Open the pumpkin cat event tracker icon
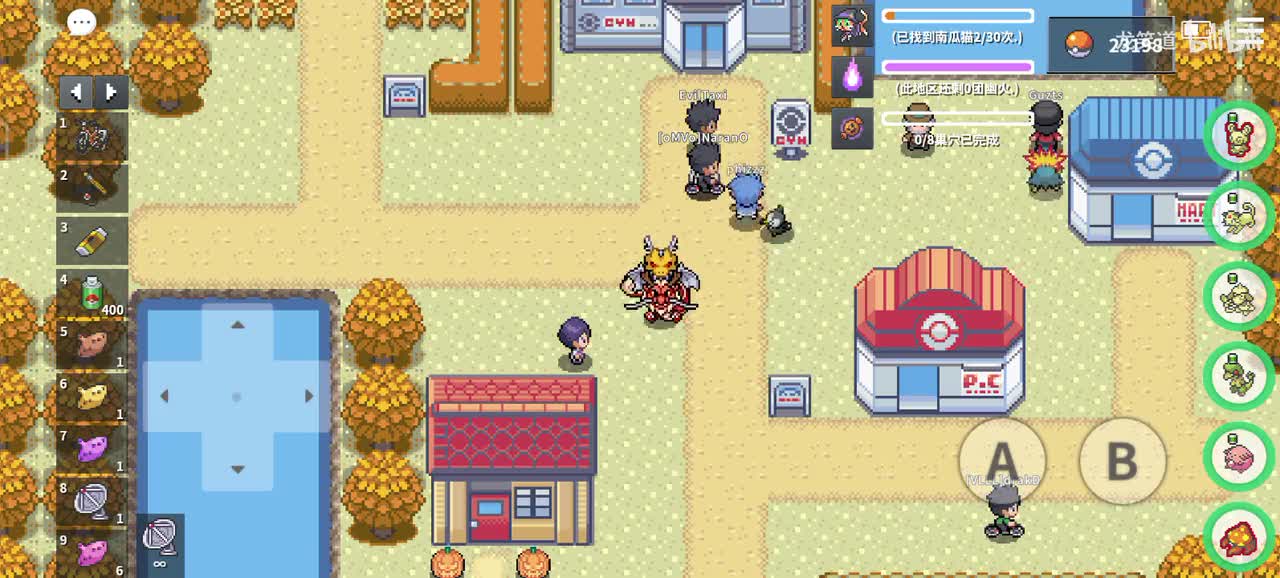 pos(852,26)
